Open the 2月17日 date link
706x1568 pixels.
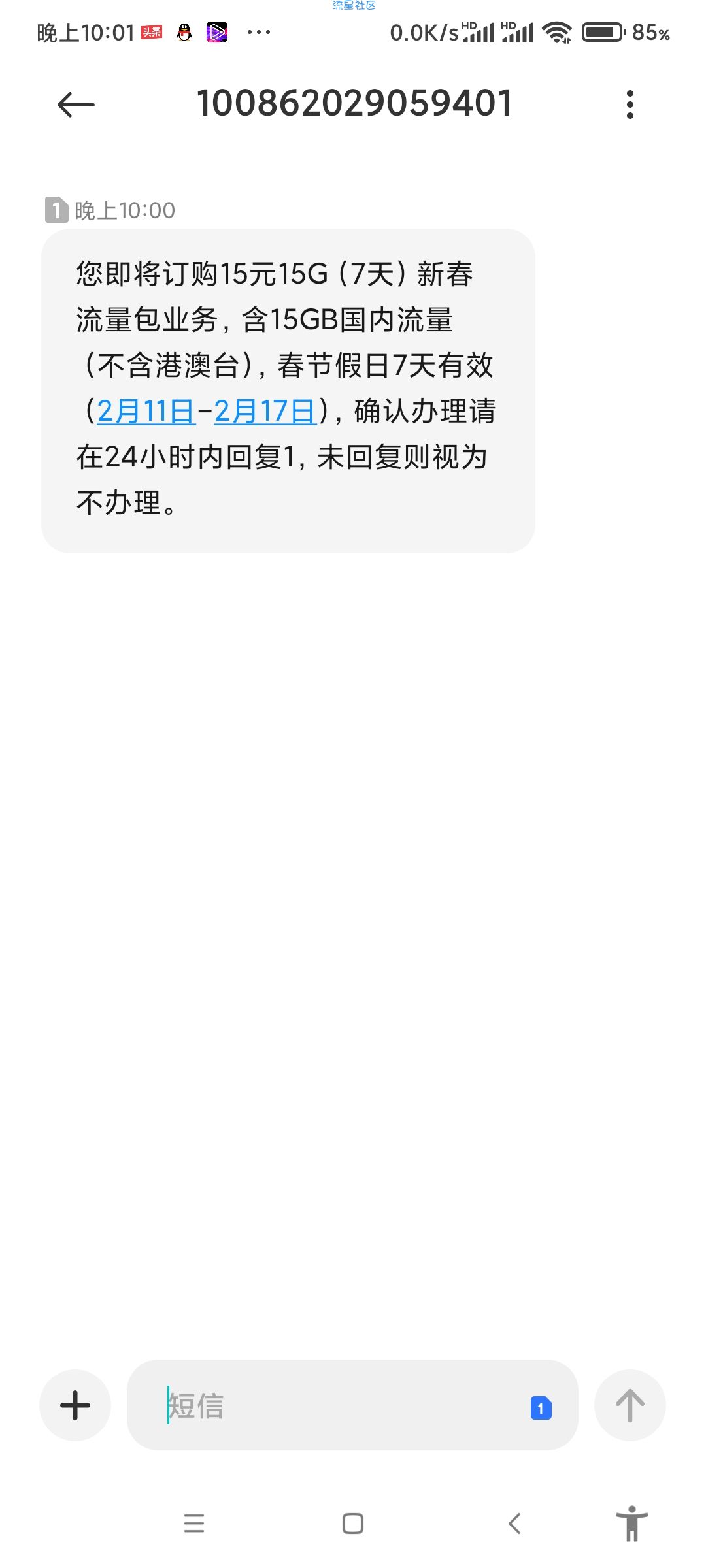coord(265,412)
